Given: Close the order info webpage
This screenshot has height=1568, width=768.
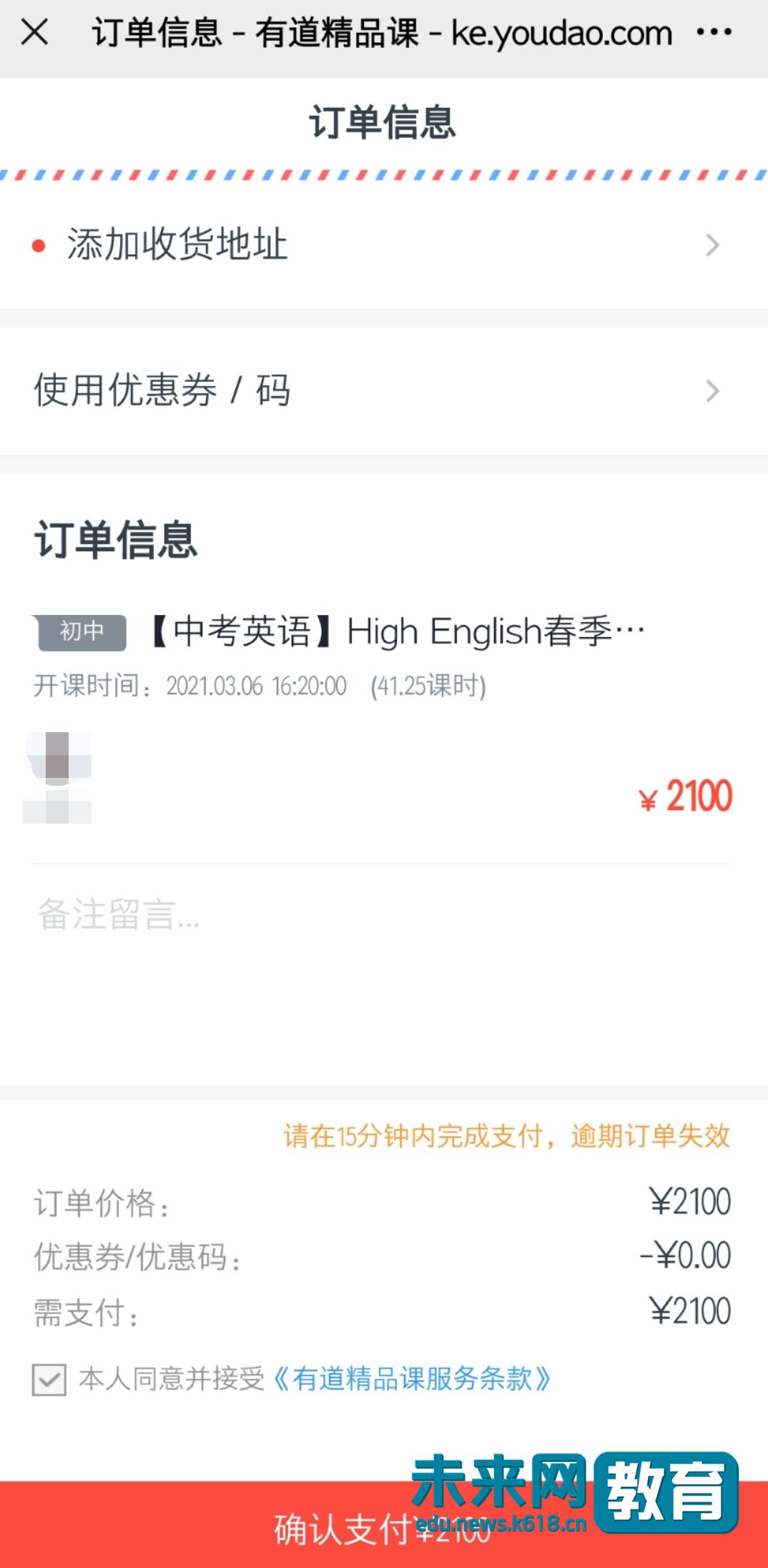Looking at the screenshot, I should (x=34, y=32).
